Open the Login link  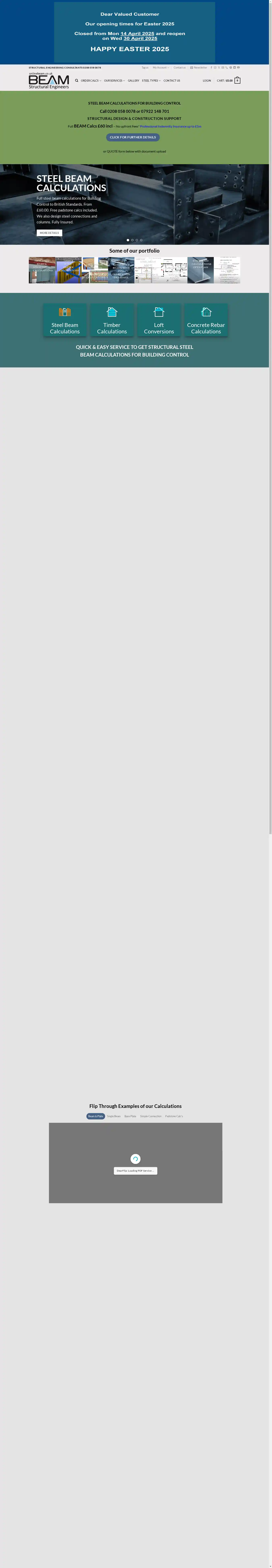[x=207, y=80]
